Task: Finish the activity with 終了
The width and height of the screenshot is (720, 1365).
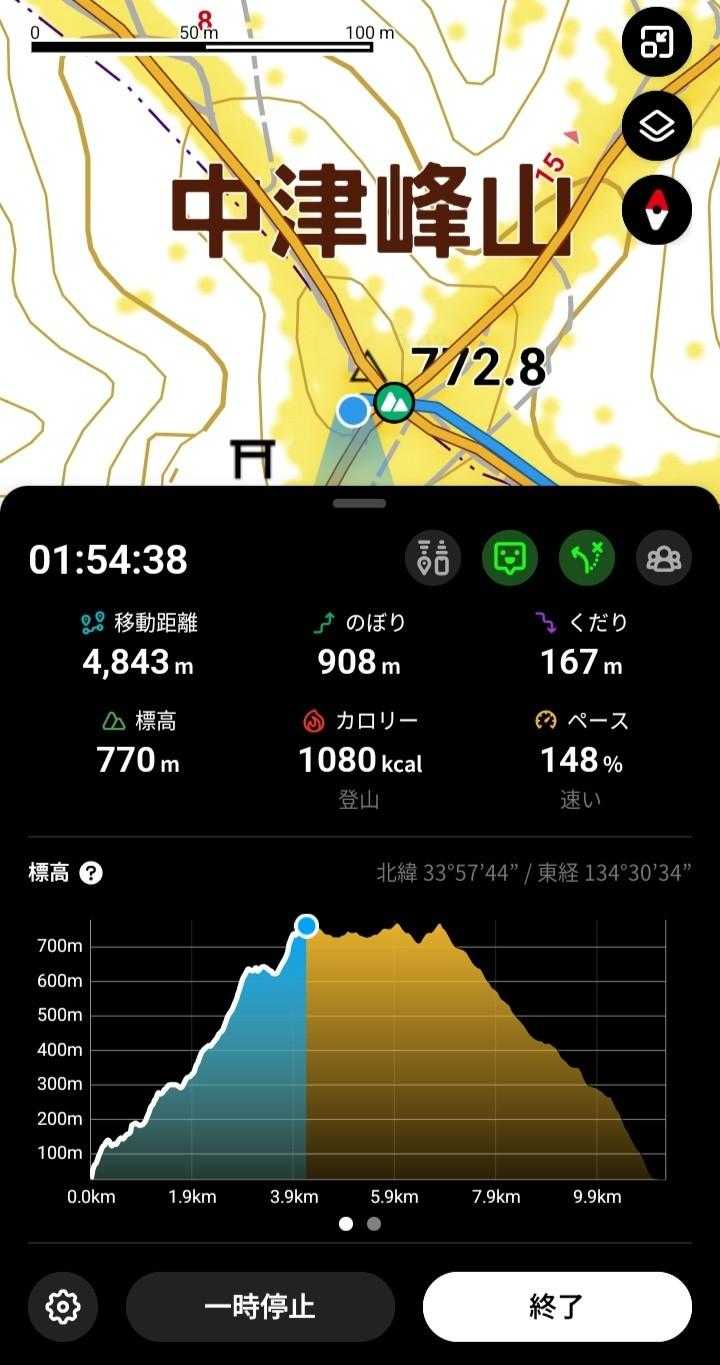Action: point(557,1306)
